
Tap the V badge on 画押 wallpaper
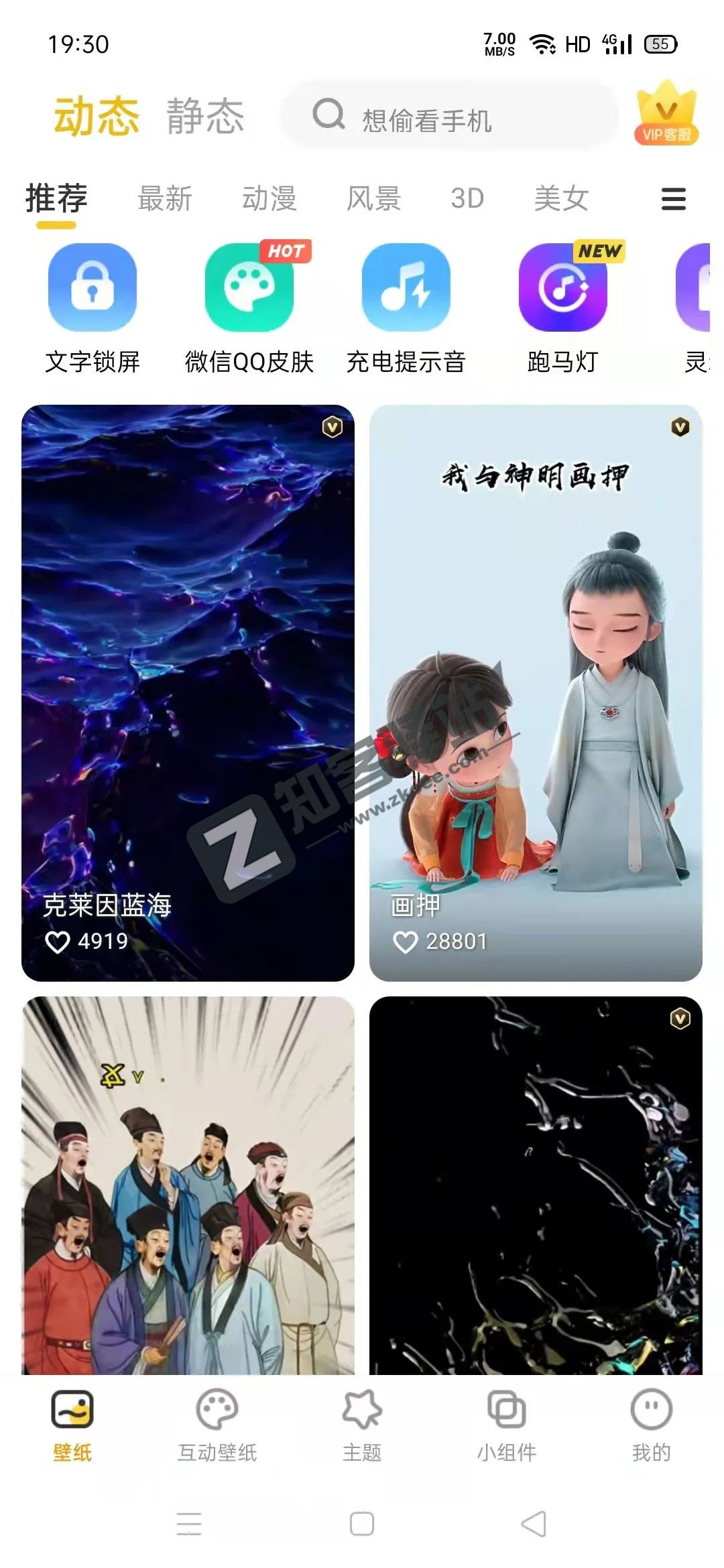pos(679,427)
